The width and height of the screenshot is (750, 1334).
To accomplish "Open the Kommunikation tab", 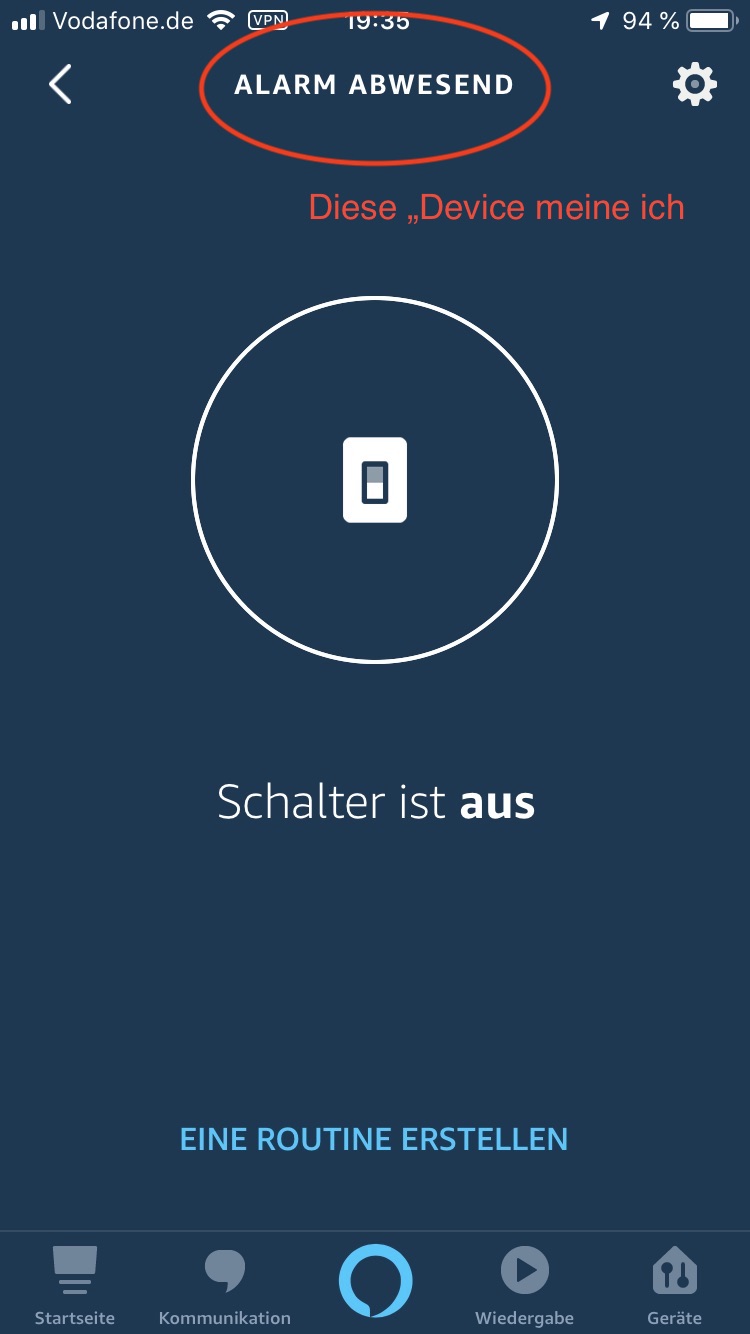I will point(225,1284).
